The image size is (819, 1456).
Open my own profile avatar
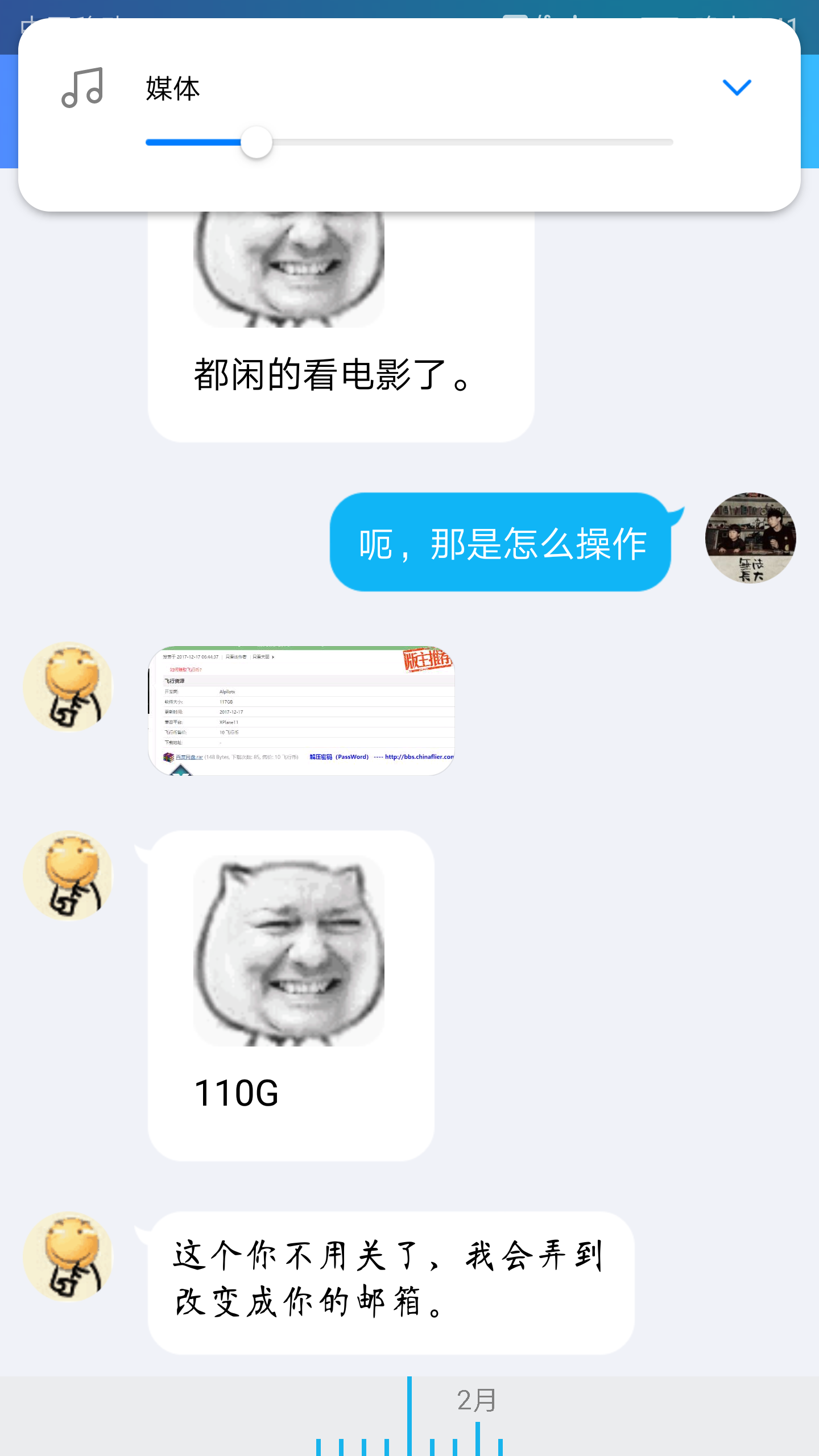(750, 538)
